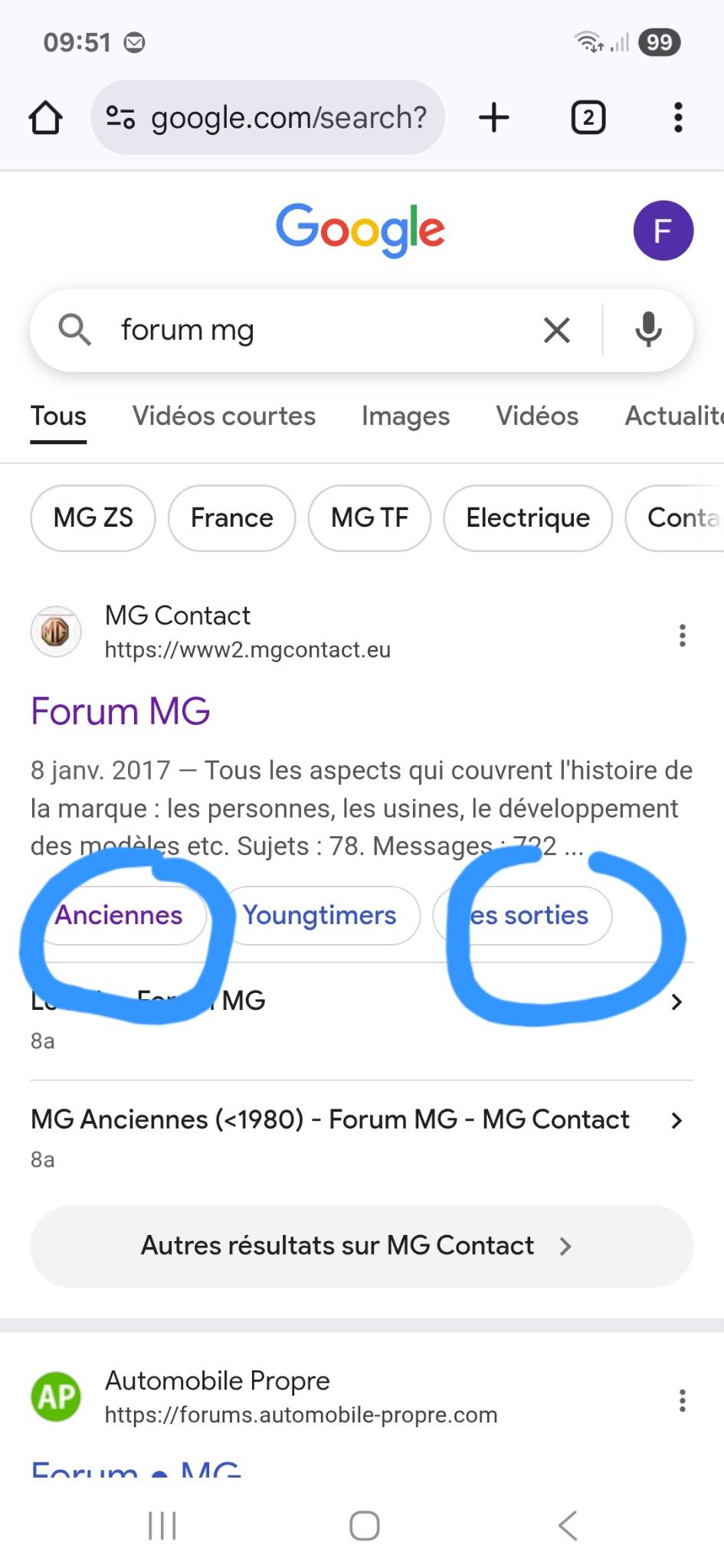This screenshot has width=724, height=1568.
Task: Switch to the Images search tab
Action: [x=405, y=416]
